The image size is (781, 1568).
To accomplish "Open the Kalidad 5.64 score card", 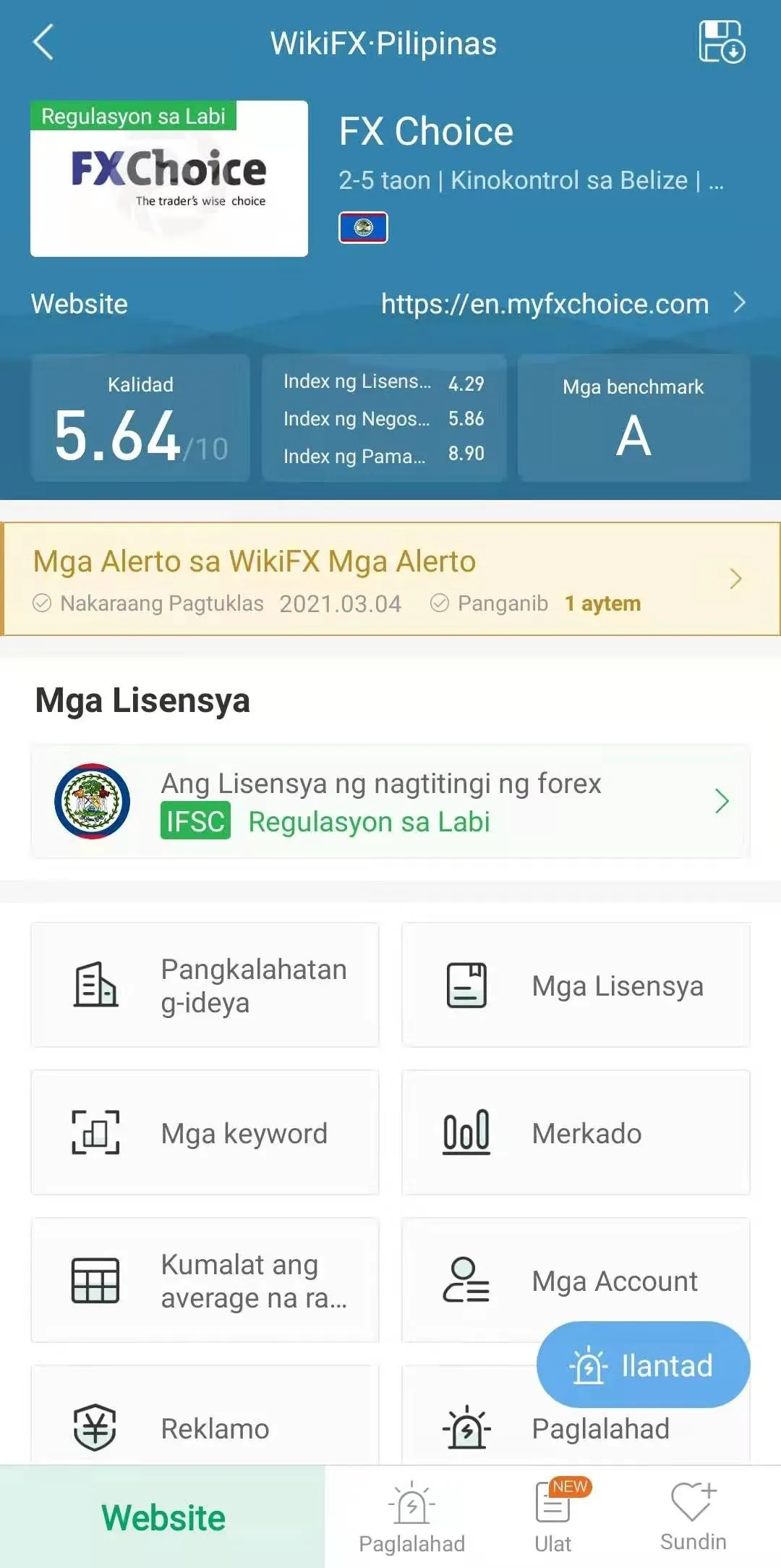I will (x=140, y=418).
